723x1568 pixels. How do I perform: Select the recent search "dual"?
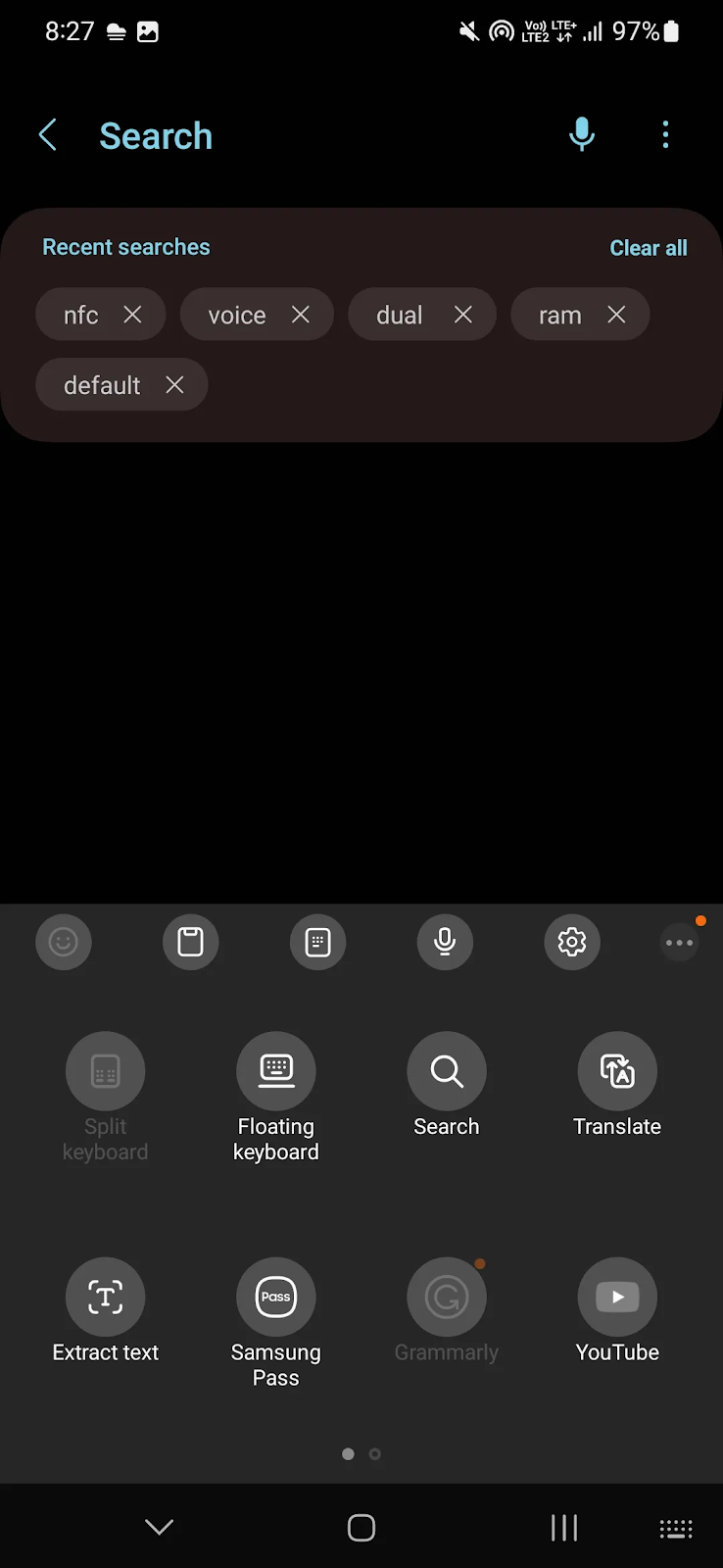click(x=400, y=315)
